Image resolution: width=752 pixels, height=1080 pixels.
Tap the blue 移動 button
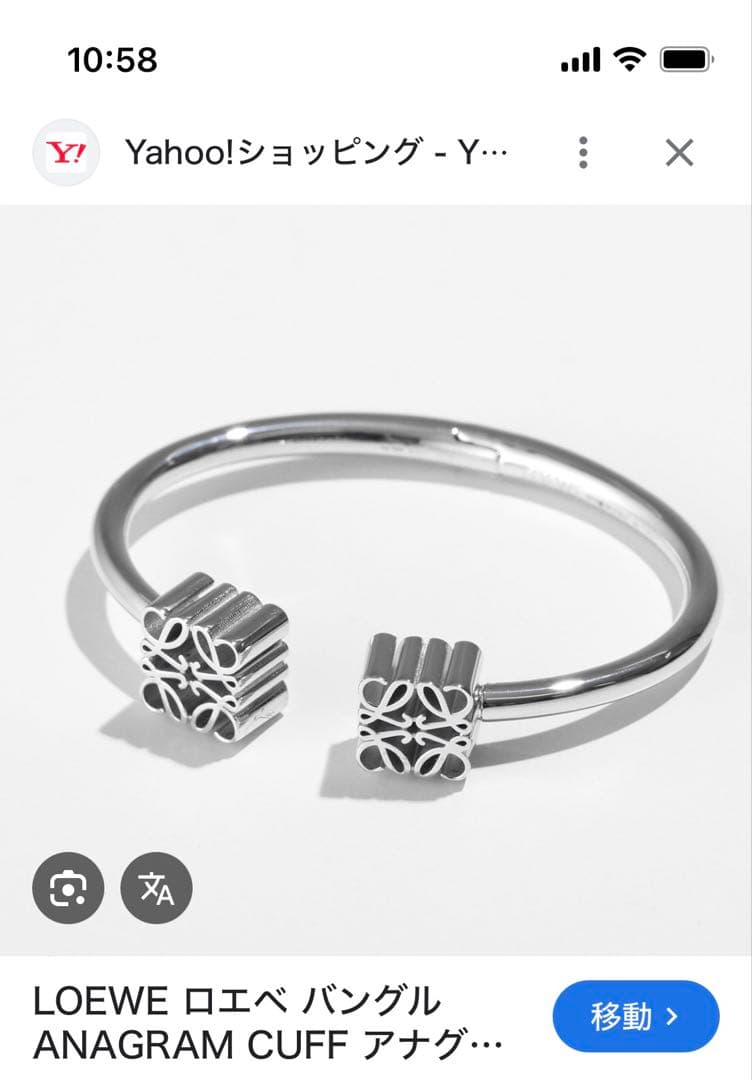(635, 1016)
